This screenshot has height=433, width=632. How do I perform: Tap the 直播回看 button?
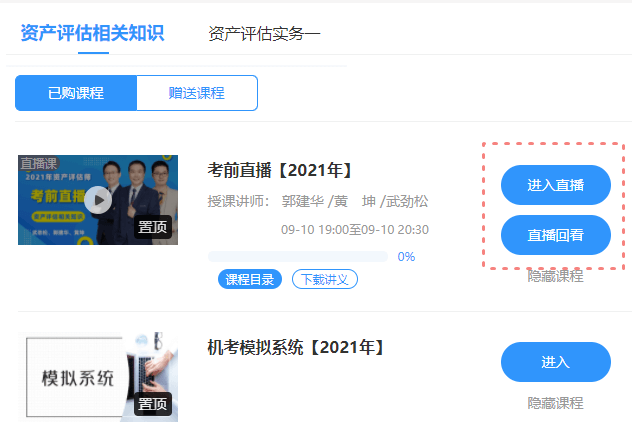point(555,235)
